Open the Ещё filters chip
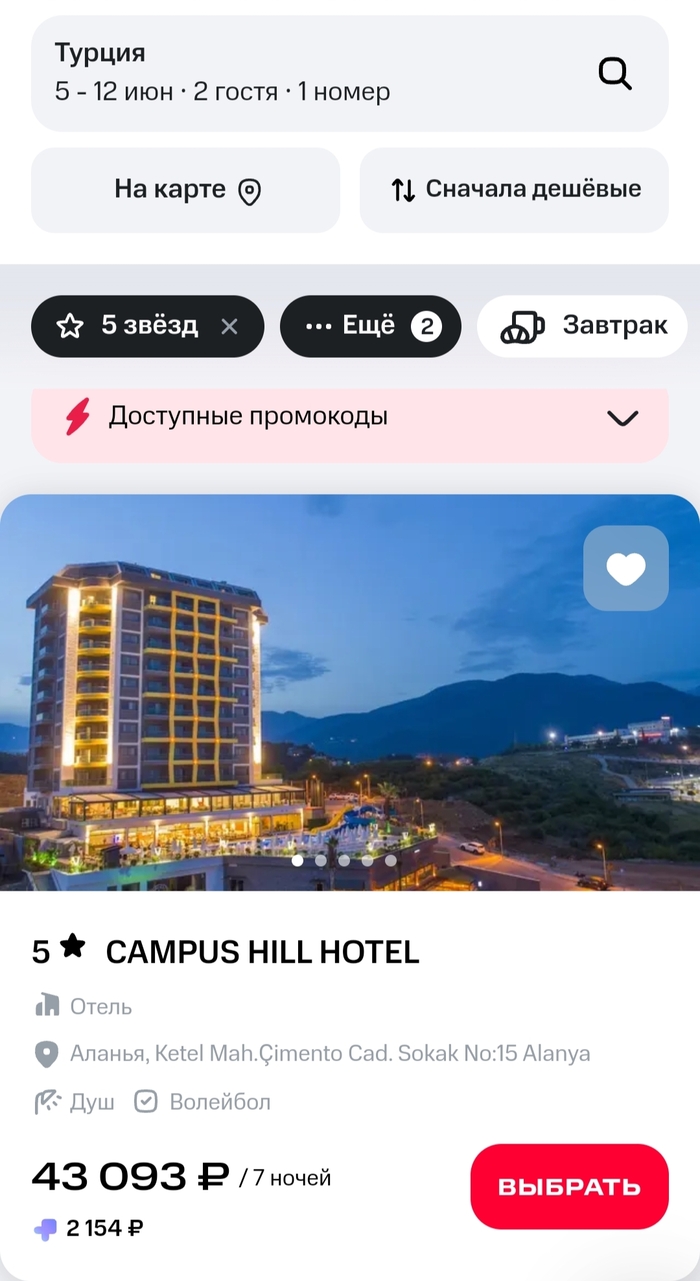The width and height of the screenshot is (700, 1281). [370, 326]
